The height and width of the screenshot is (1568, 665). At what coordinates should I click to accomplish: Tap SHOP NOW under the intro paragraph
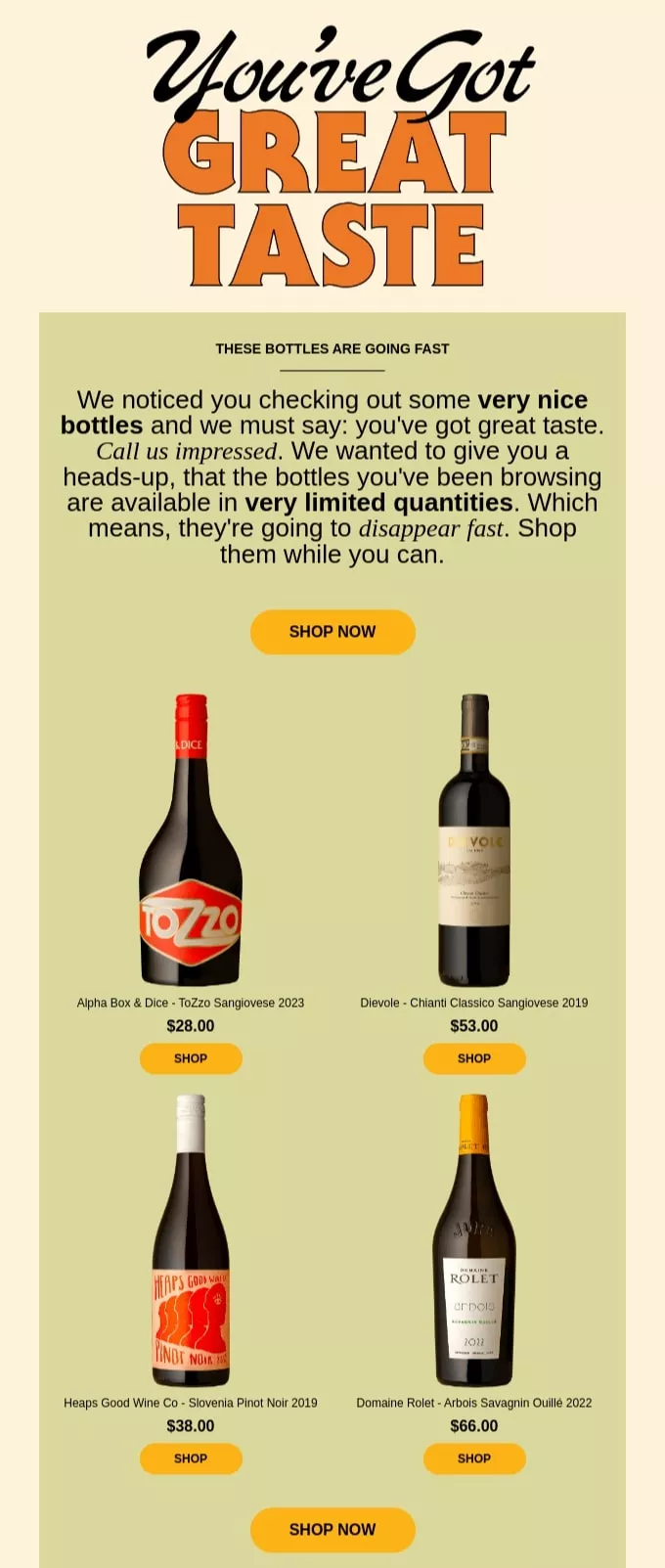coord(332,632)
